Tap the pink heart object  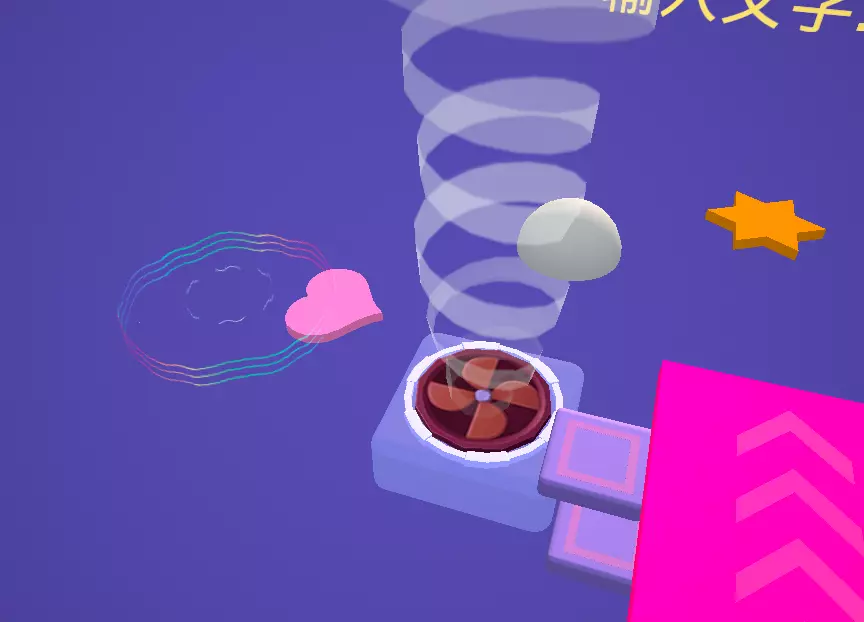333,305
